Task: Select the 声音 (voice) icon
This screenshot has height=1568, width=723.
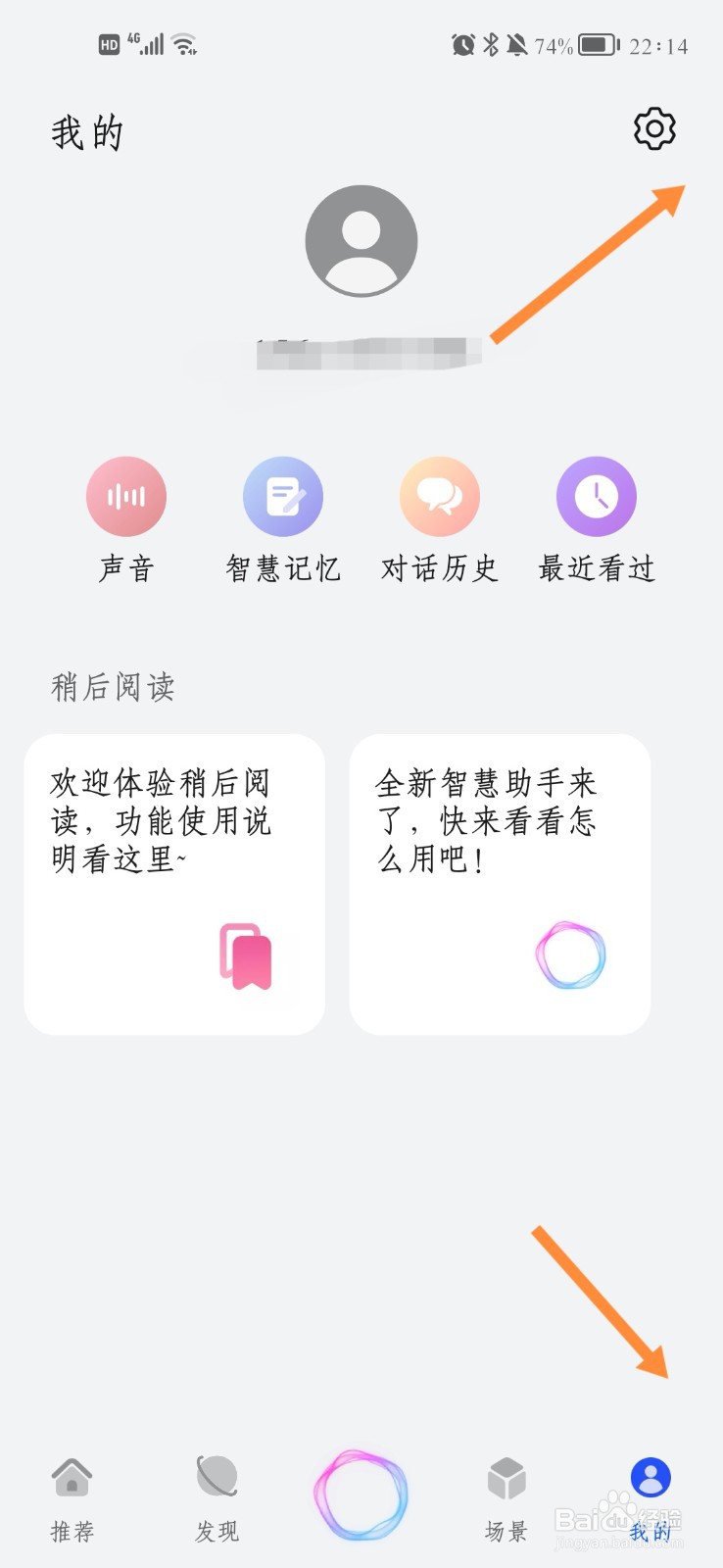Action: [126, 496]
